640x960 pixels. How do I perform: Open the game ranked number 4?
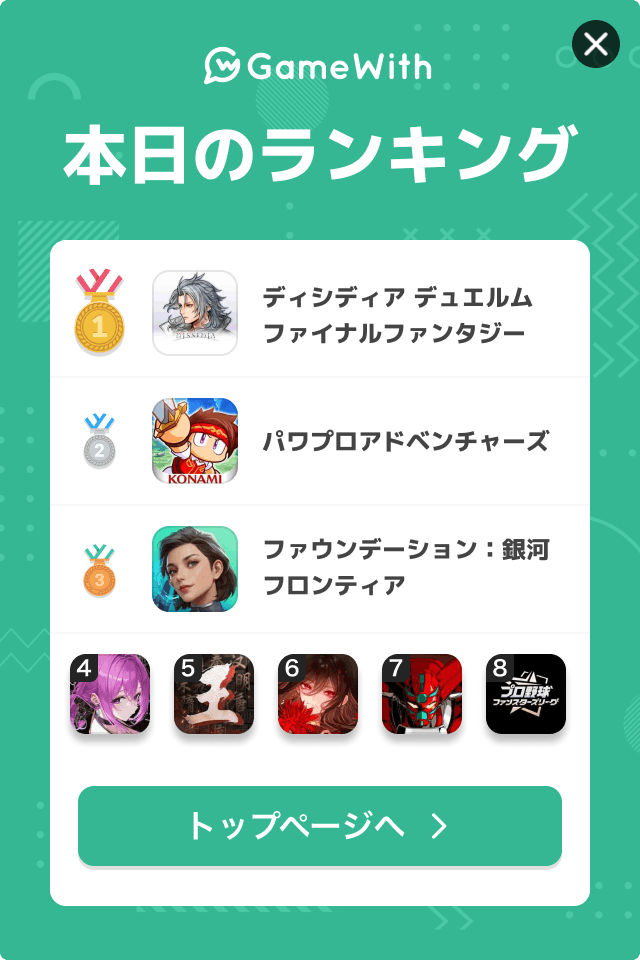click(110, 694)
